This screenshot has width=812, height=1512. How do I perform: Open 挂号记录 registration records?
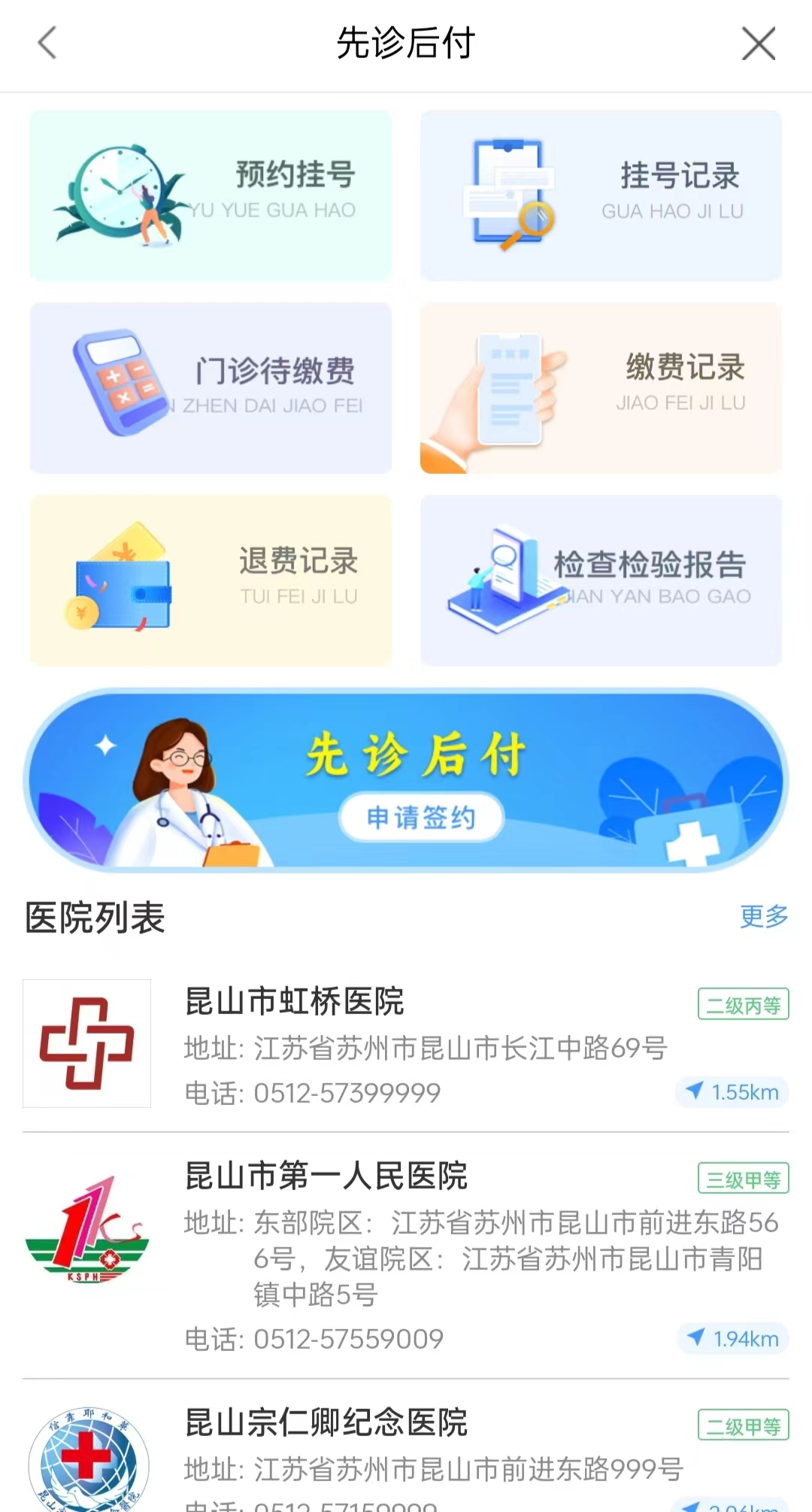tap(601, 196)
